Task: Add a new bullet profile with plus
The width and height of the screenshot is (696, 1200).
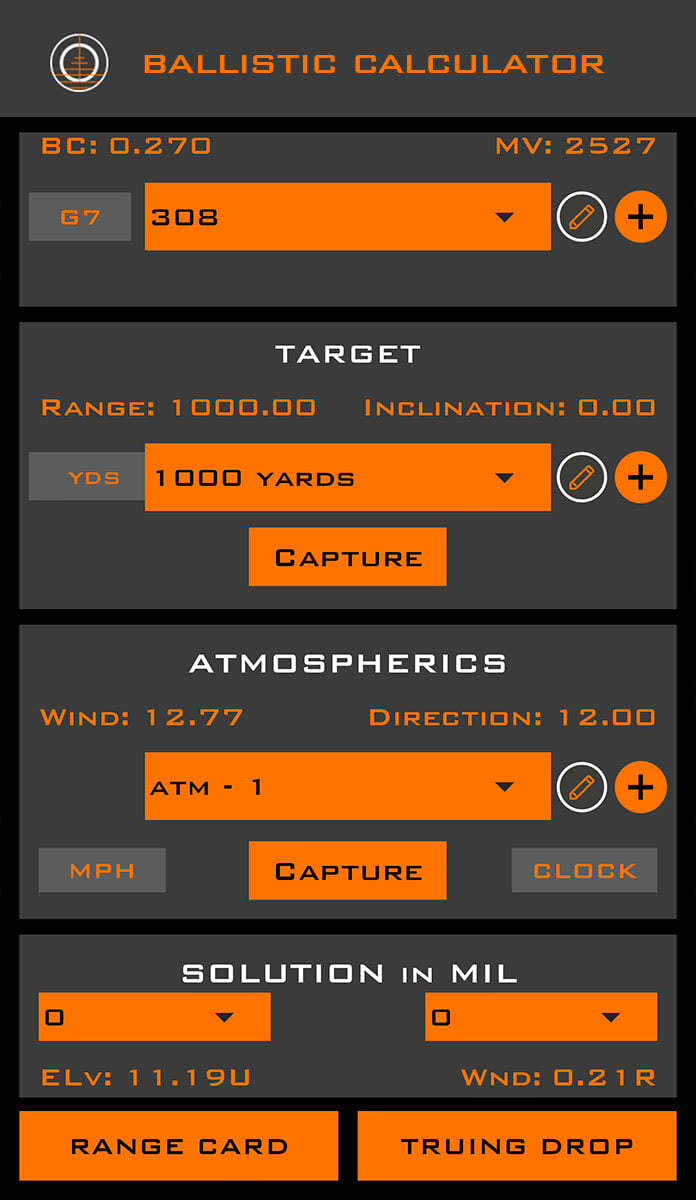Action: [640, 216]
